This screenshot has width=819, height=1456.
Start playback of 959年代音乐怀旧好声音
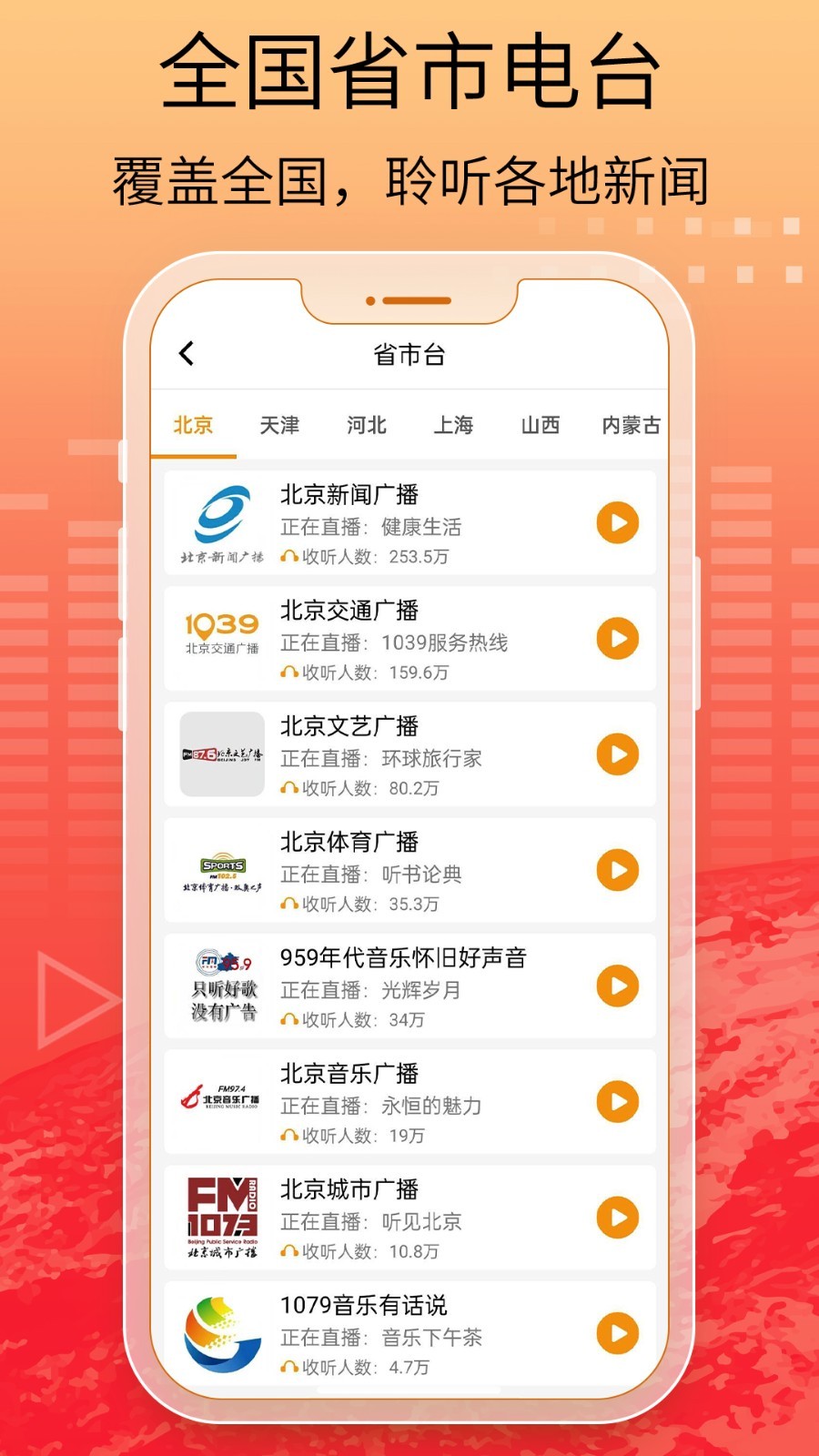tap(620, 986)
